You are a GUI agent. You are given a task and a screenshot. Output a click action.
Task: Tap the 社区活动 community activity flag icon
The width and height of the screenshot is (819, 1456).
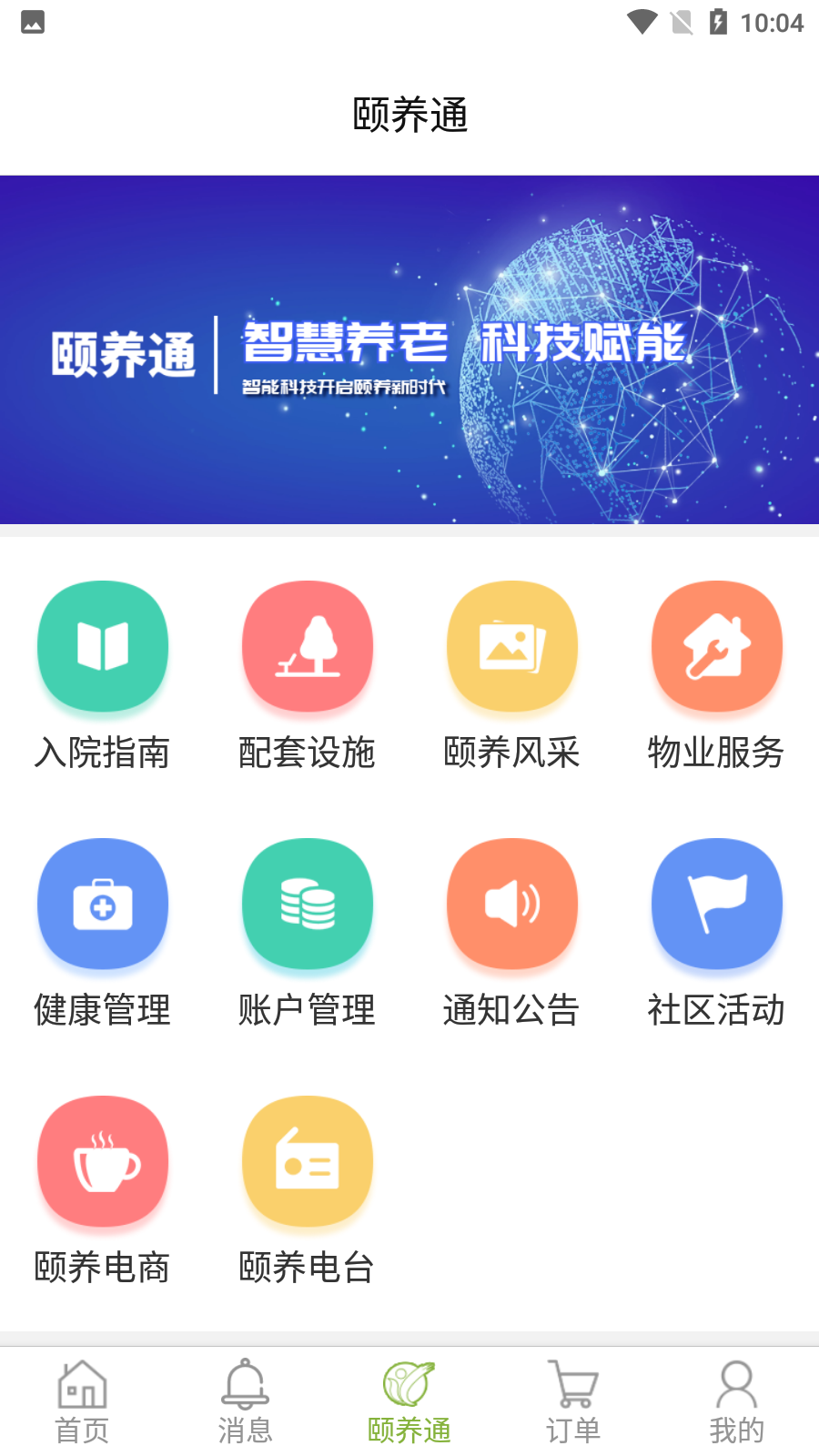click(717, 904)
